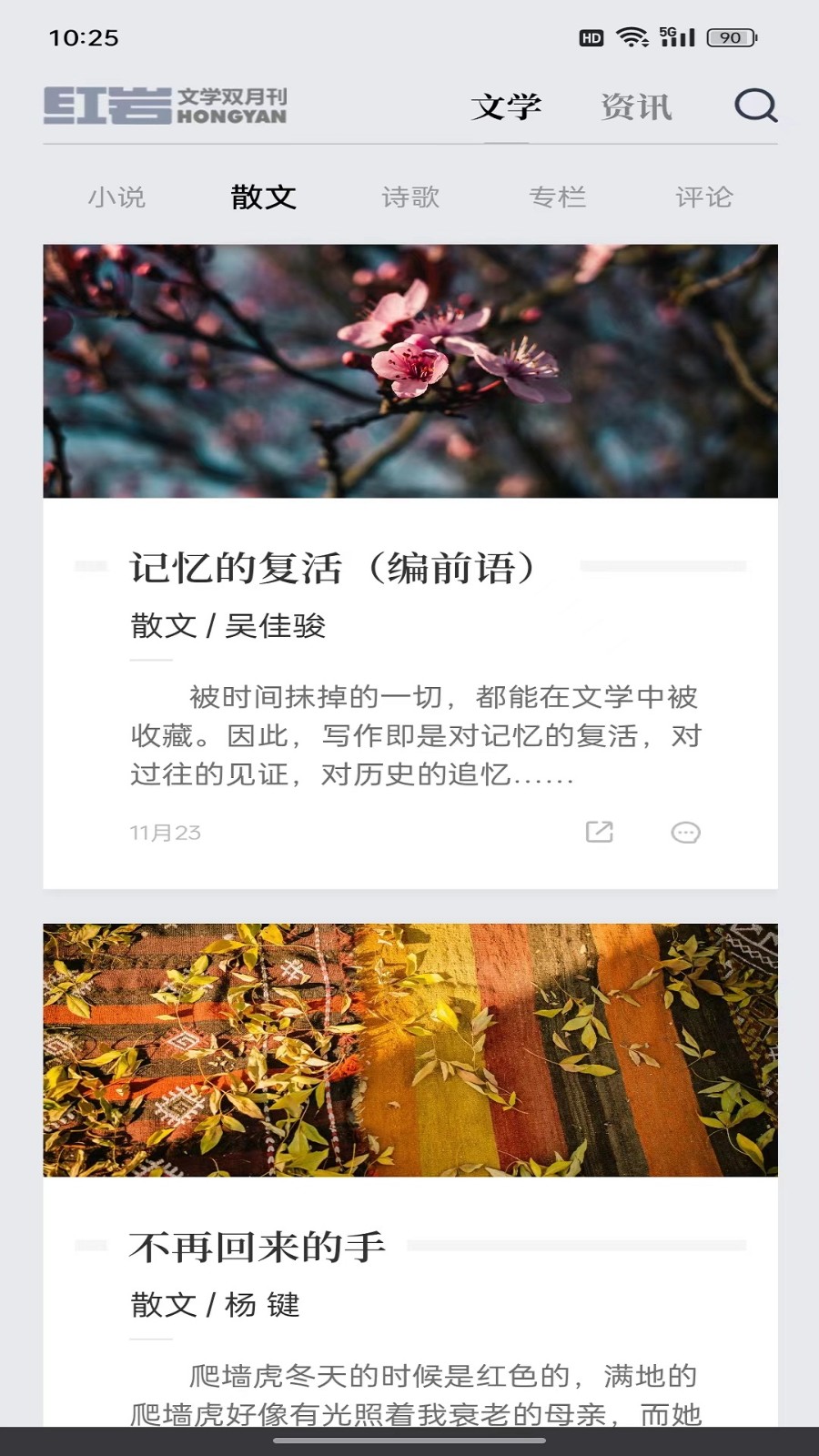The height and width of the screenshot is (1456, 819).
Task: Select the 文学 top tab
Action: pos(506,107)
